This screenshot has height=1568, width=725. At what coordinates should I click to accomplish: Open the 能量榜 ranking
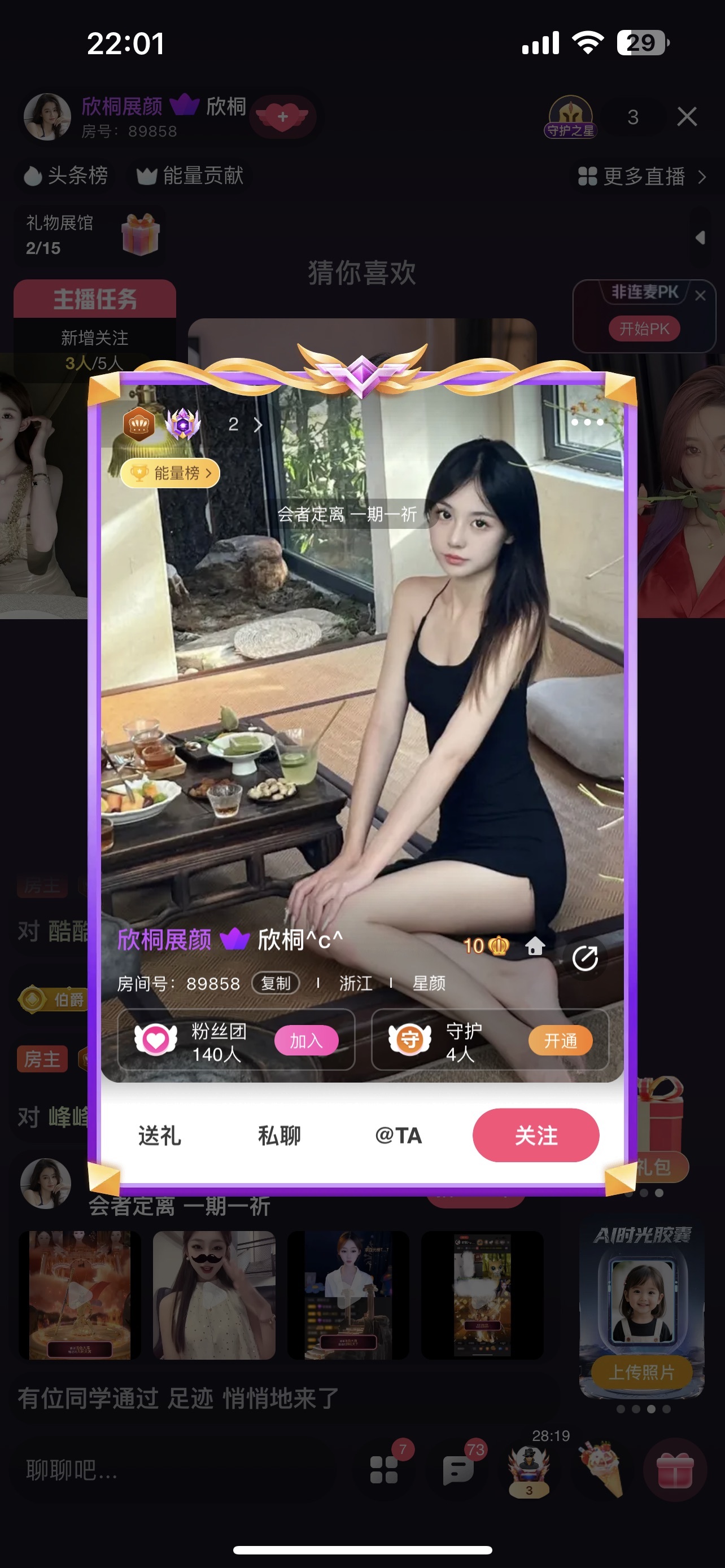click(x=170, y=473)
